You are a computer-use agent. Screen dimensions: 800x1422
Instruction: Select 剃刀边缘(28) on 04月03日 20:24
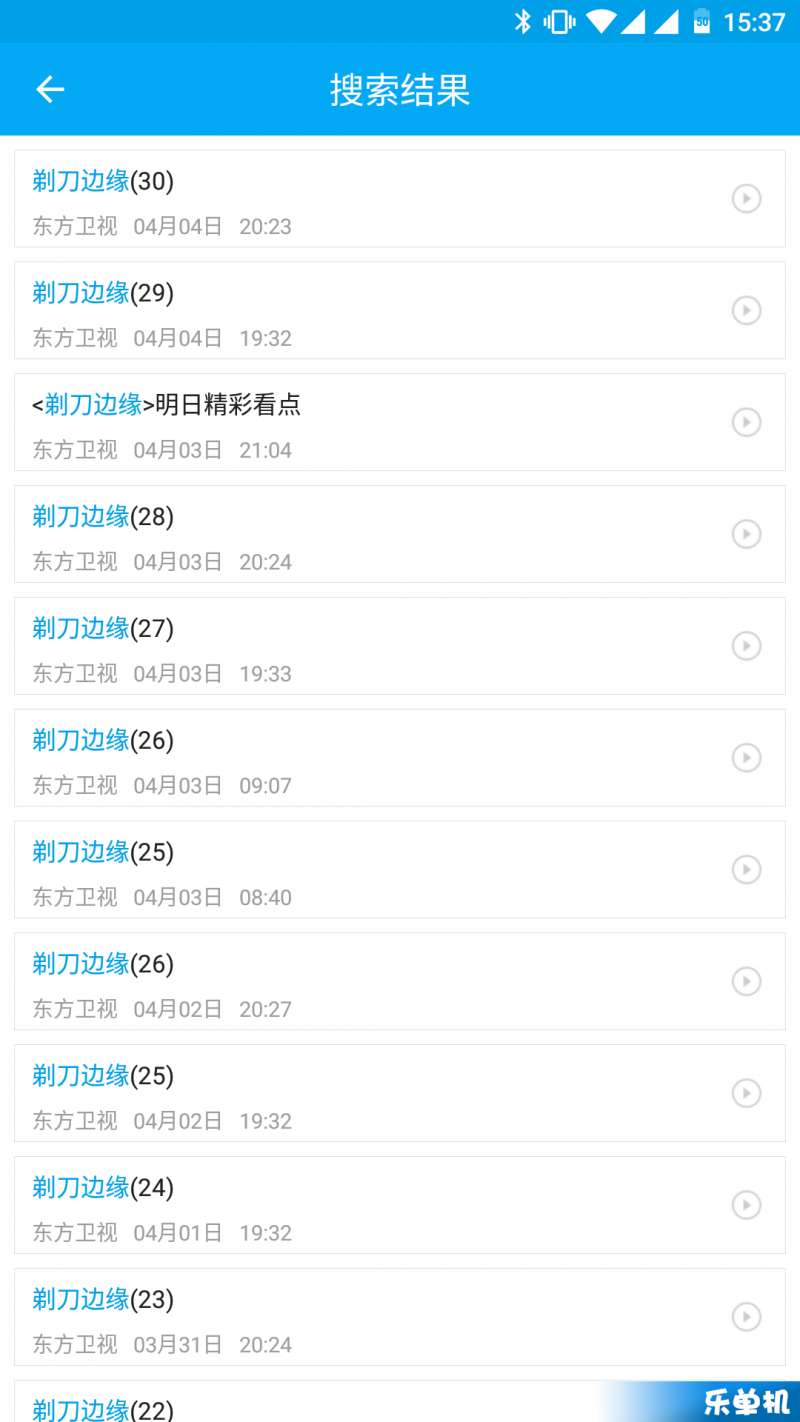tap(400, 535)
